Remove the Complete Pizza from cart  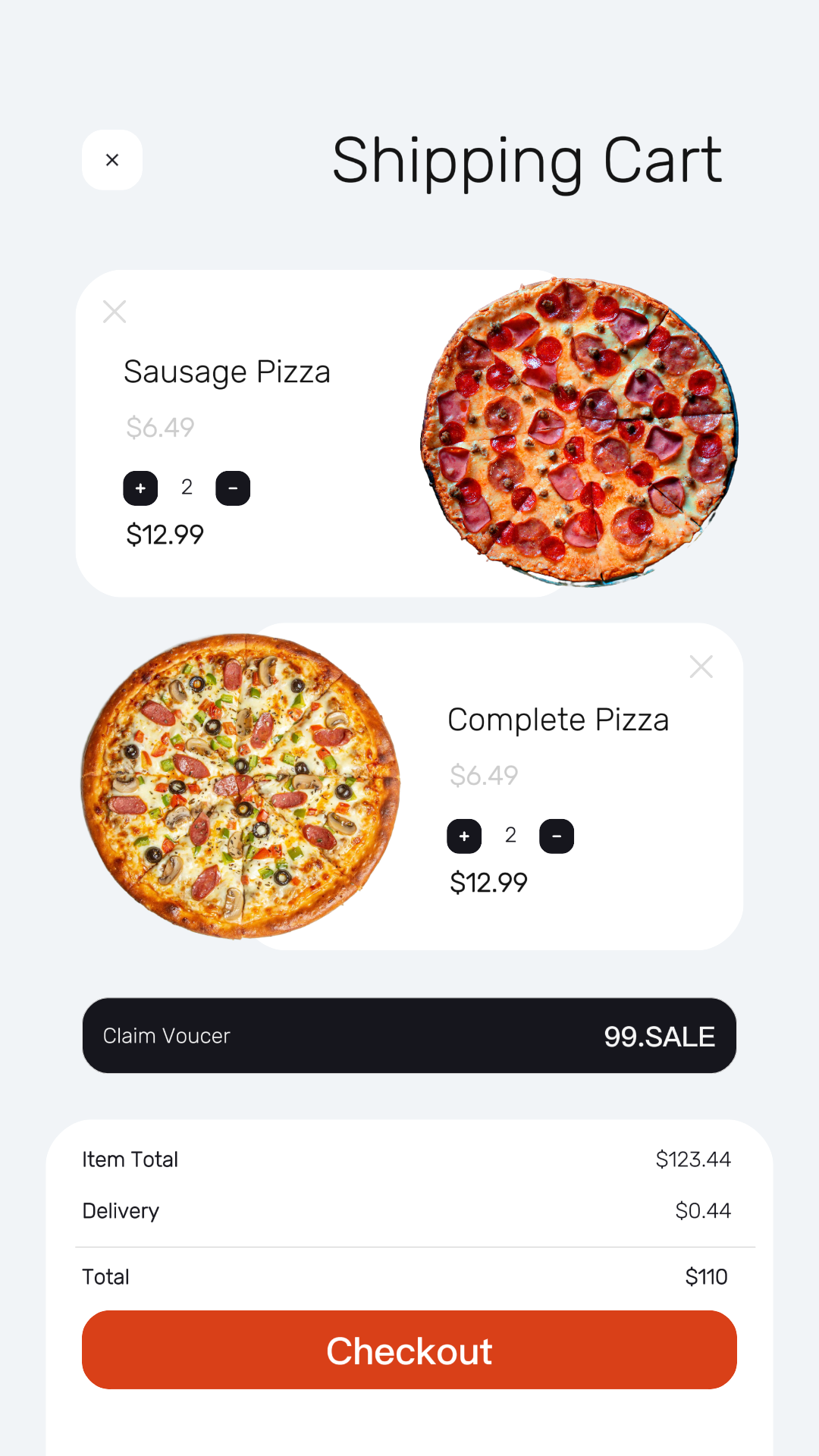point(701,667)
